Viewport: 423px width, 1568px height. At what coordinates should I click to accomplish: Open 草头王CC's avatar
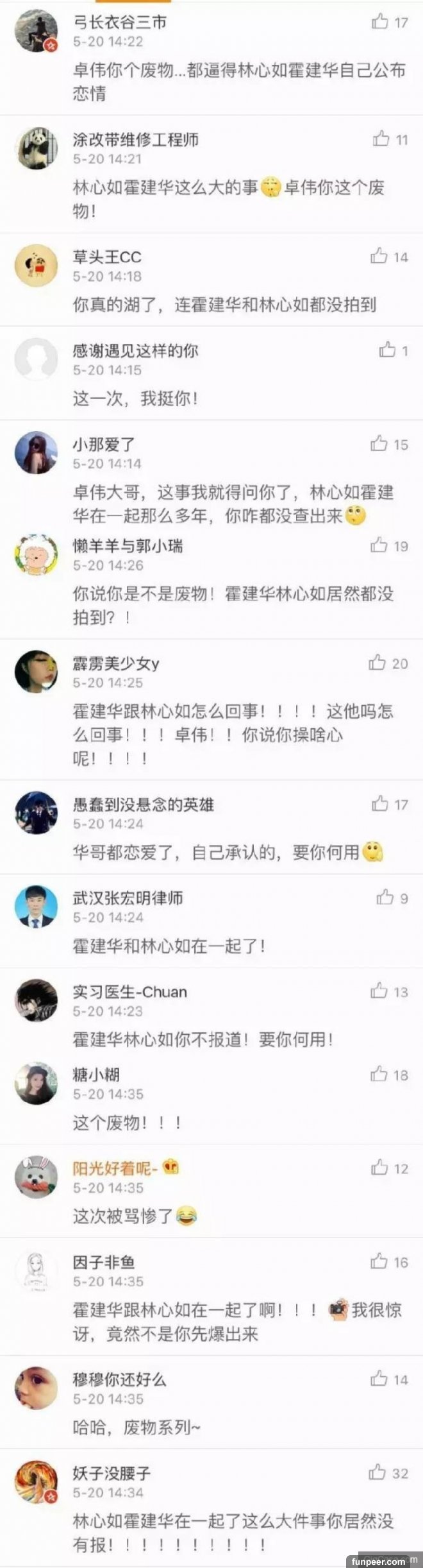[x=36, y=266]
